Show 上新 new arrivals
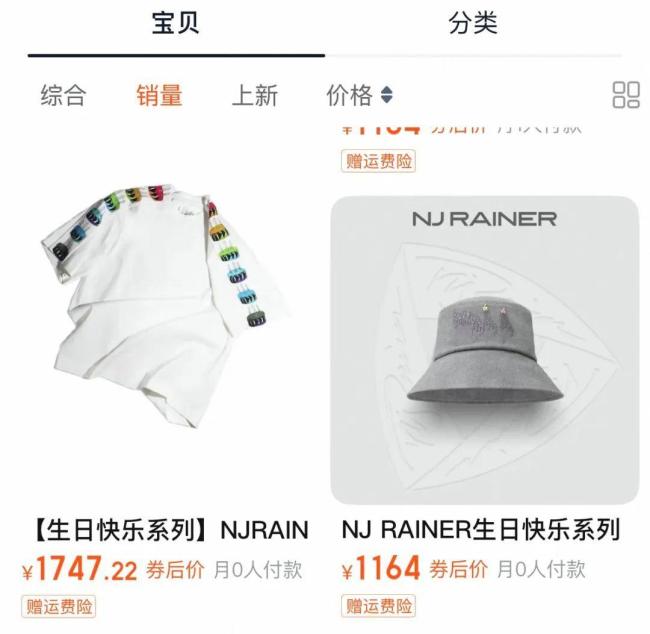Image resolution: width=650 pixels, height=634 pixels. pos(255,96)
